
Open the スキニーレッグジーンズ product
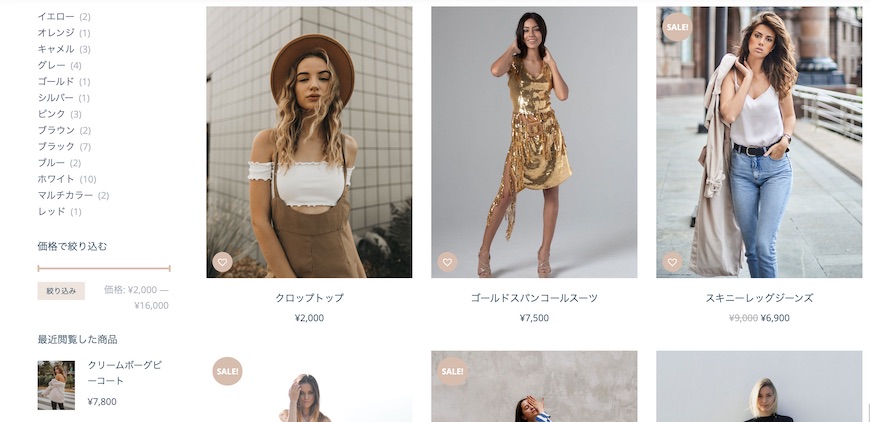coord(759,298)
